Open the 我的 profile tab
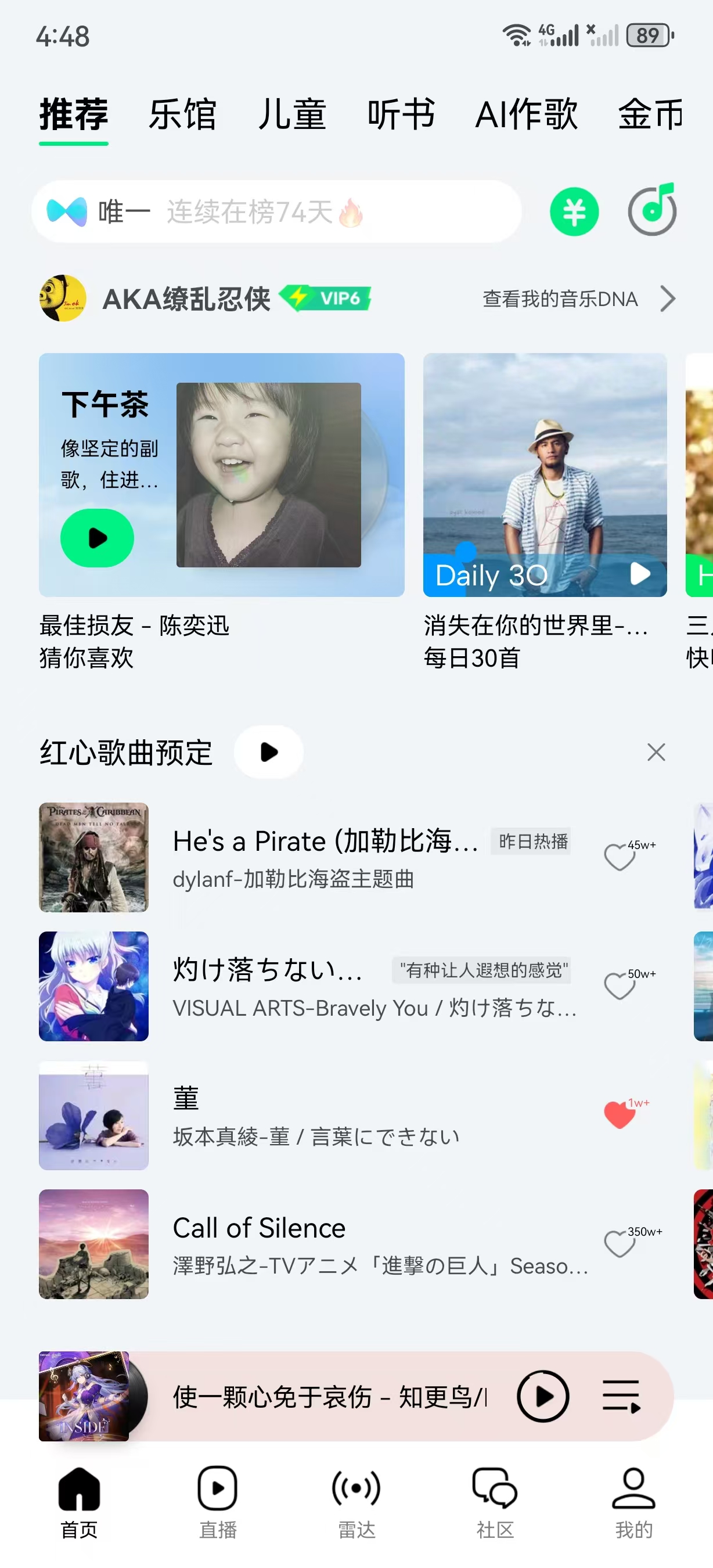Image resolution: width=713 pixels, height=1568 pixels. [x=633, y=1501]
